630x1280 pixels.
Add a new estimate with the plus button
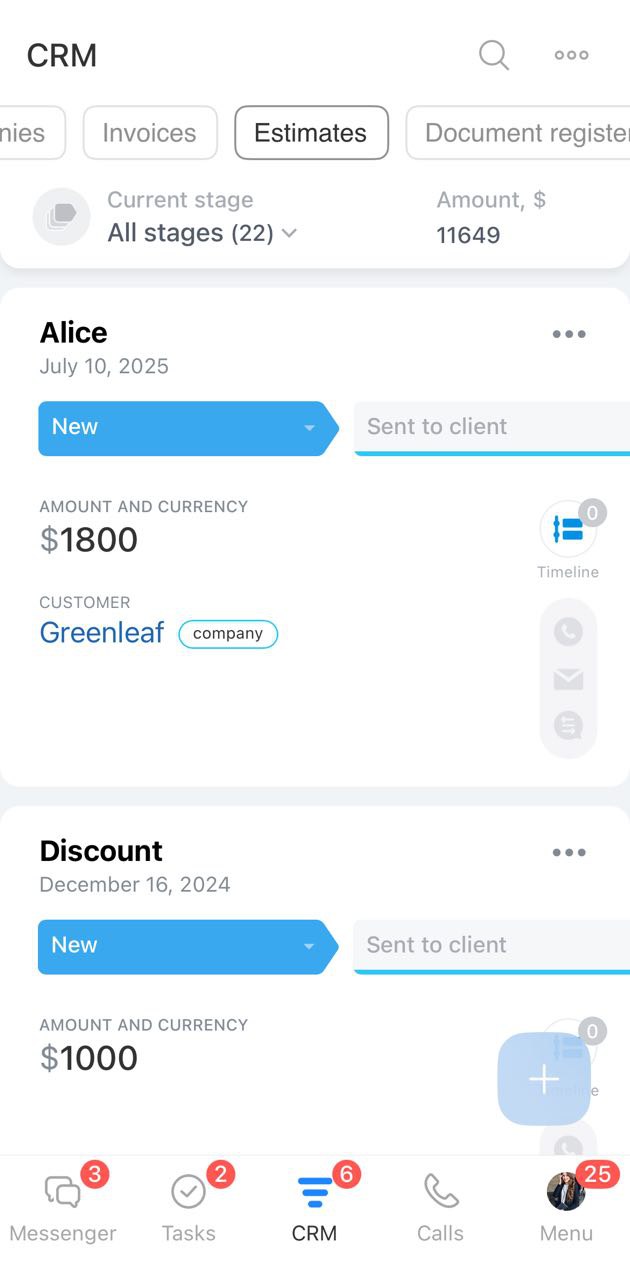(x=544, y=1079)
